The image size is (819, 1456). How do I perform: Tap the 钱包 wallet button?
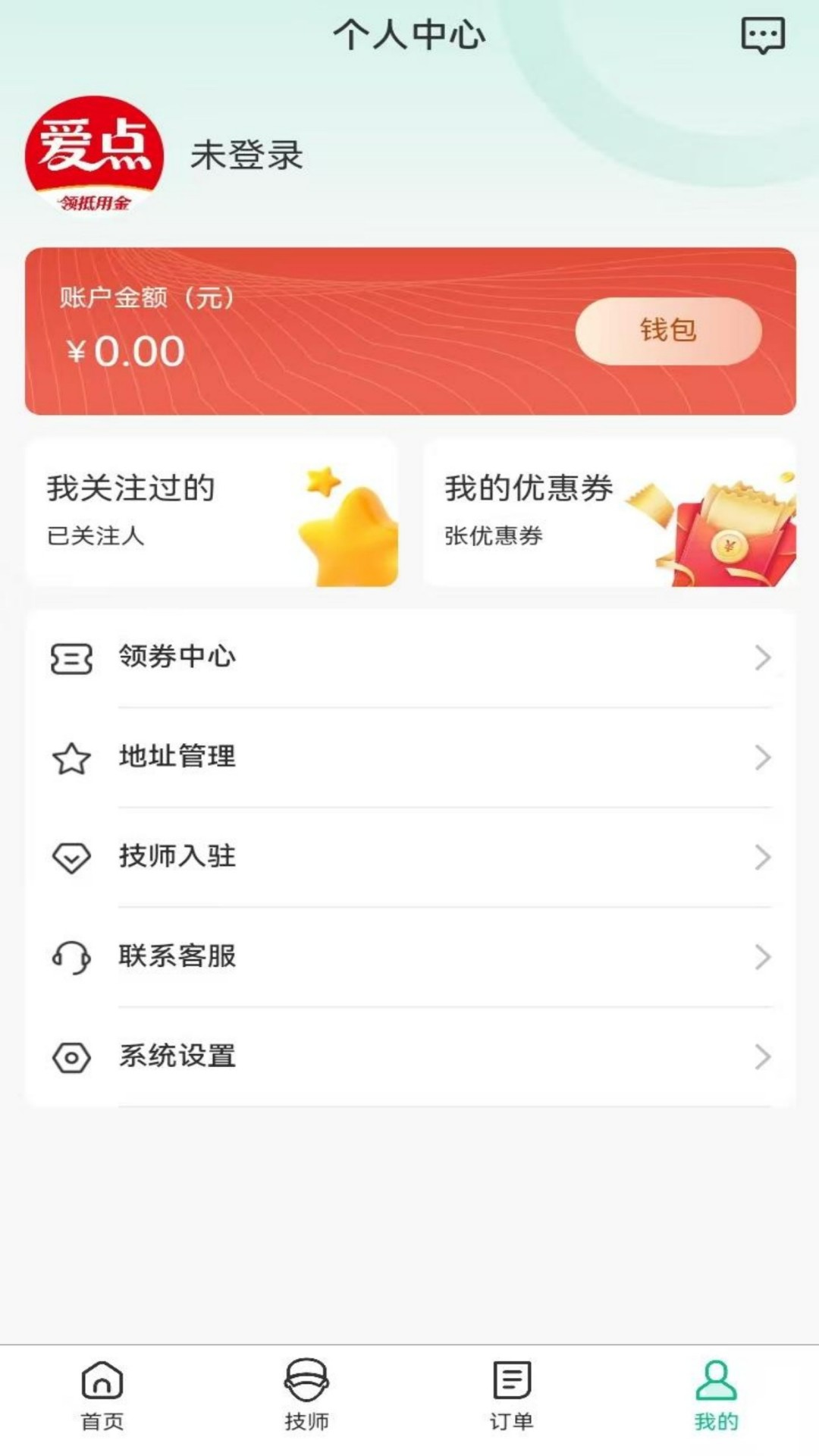666,330
